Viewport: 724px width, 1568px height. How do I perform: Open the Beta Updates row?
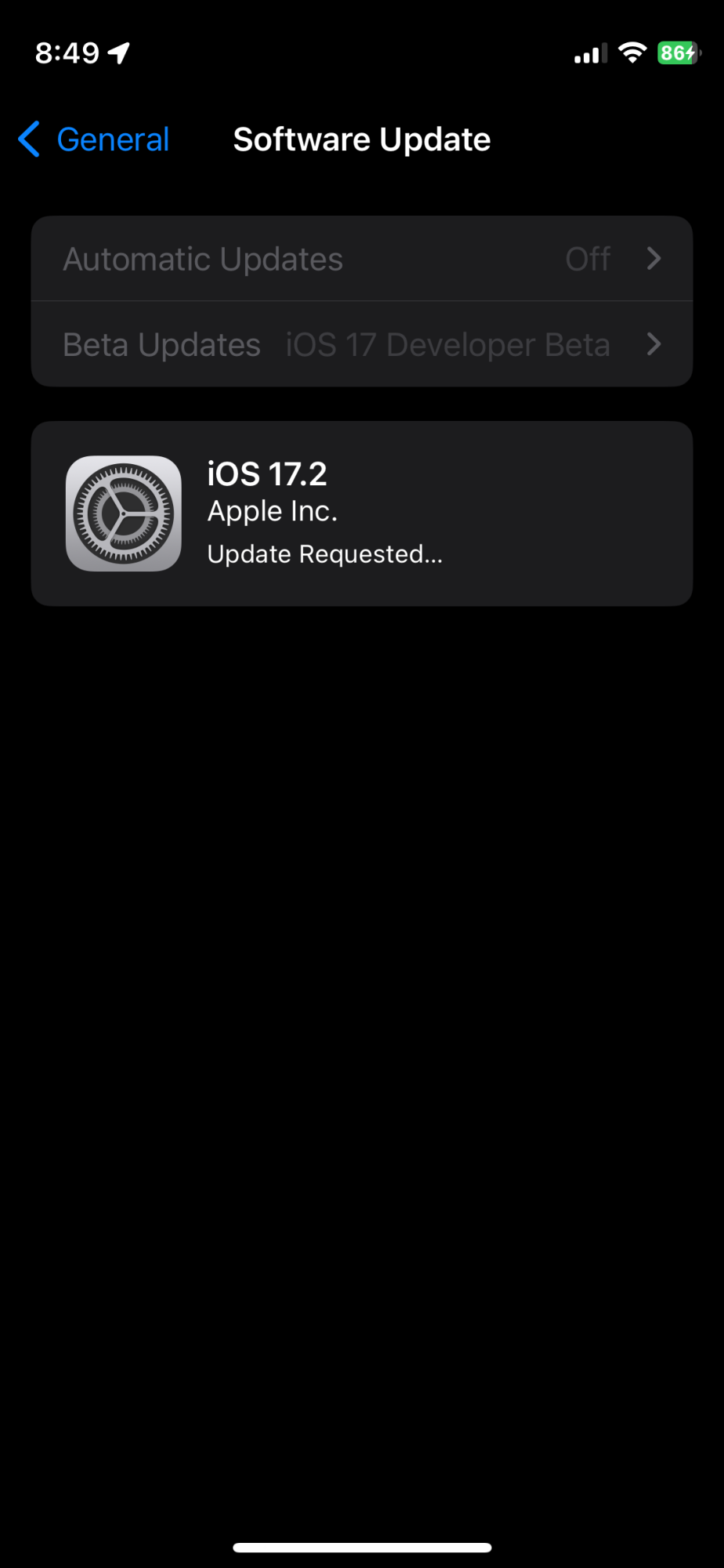coord(361,345)
